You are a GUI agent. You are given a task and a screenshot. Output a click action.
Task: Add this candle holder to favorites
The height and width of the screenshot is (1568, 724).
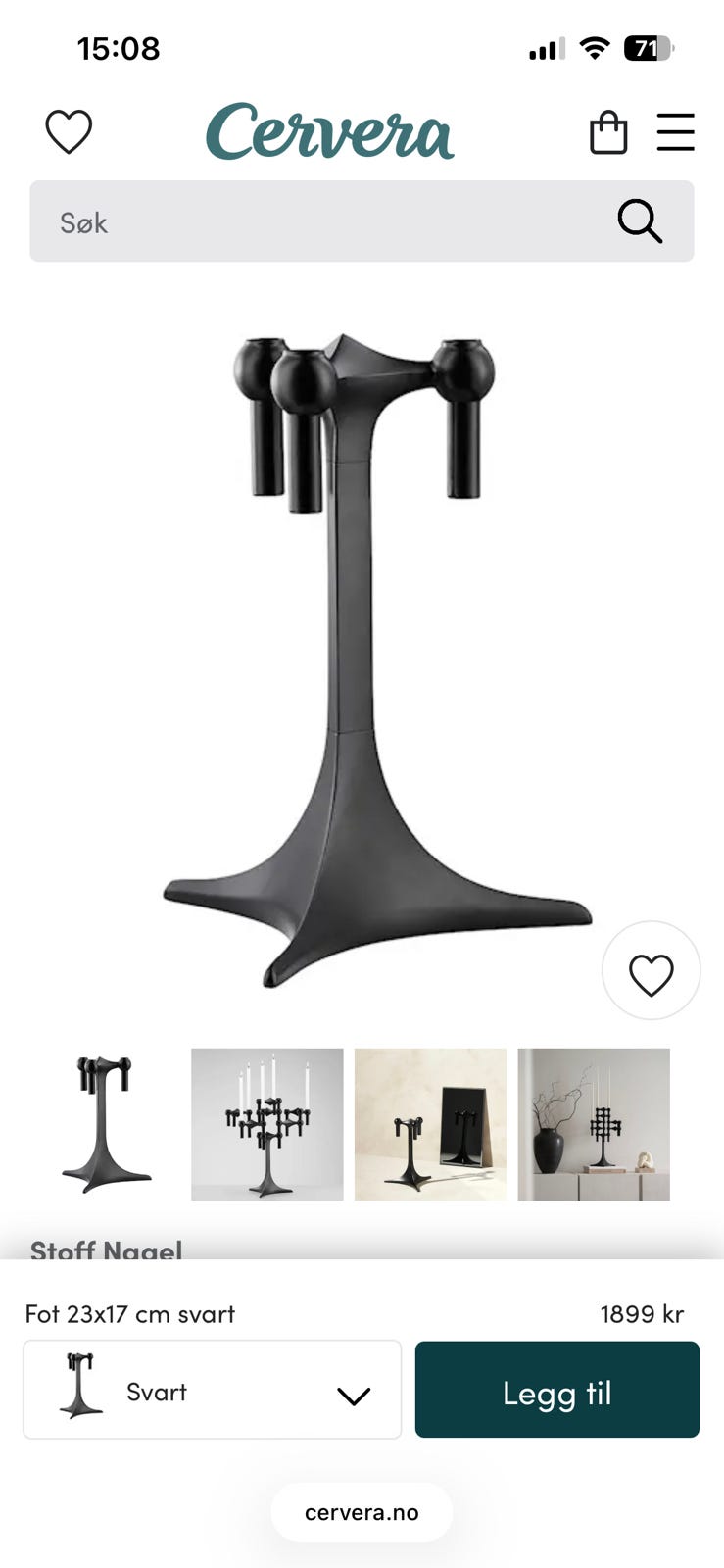coord(651,974)
